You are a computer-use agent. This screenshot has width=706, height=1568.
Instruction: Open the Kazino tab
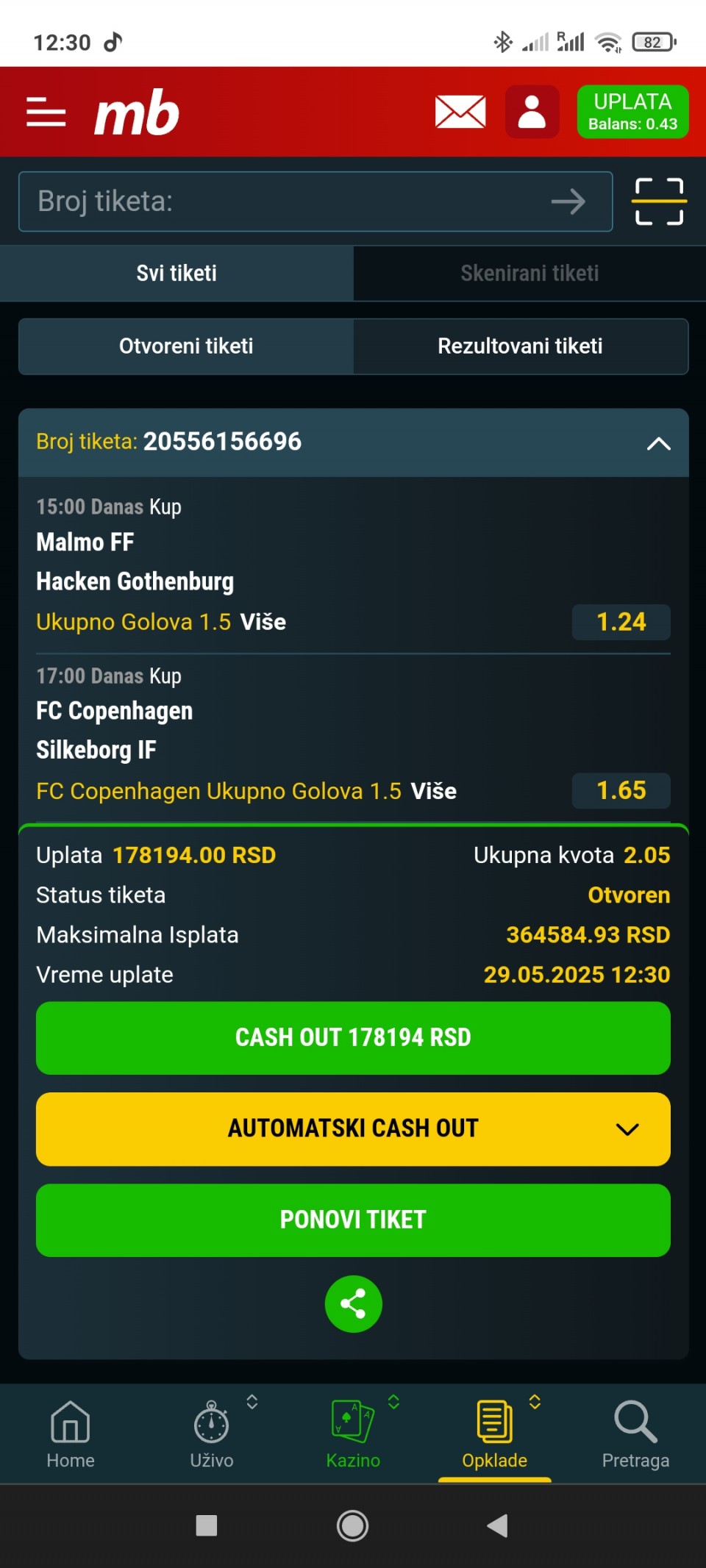point(353,1433)
